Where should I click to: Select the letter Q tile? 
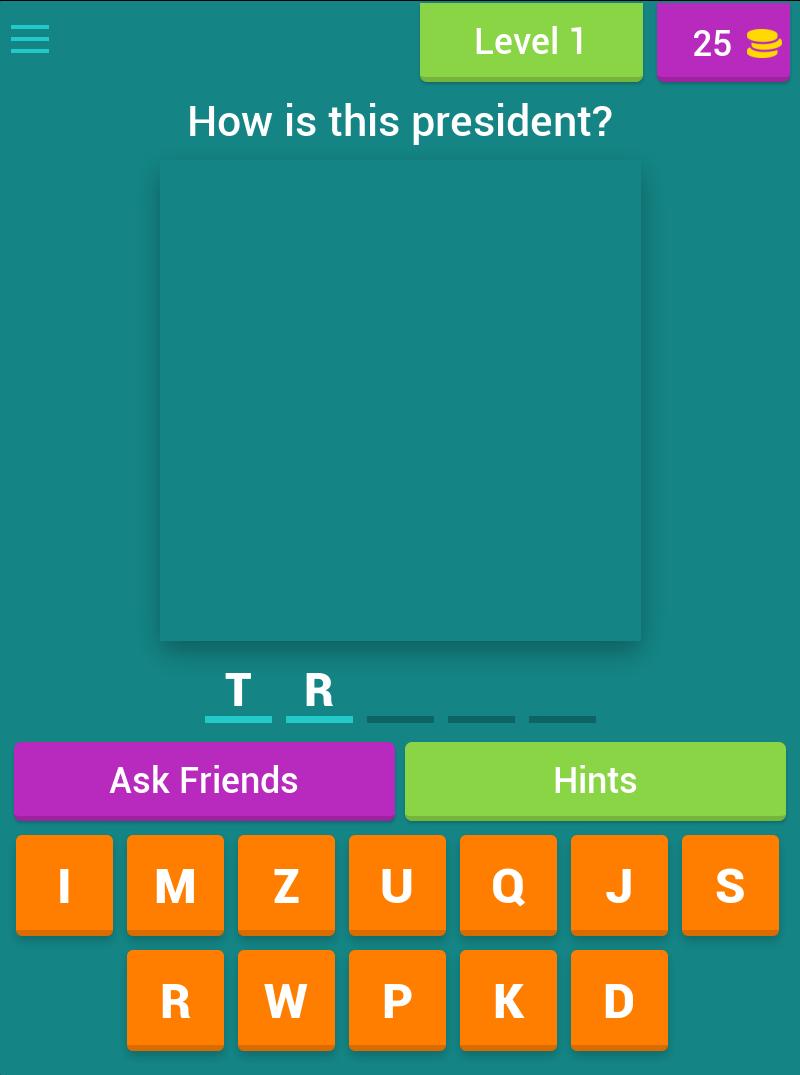tap(508, 885)
